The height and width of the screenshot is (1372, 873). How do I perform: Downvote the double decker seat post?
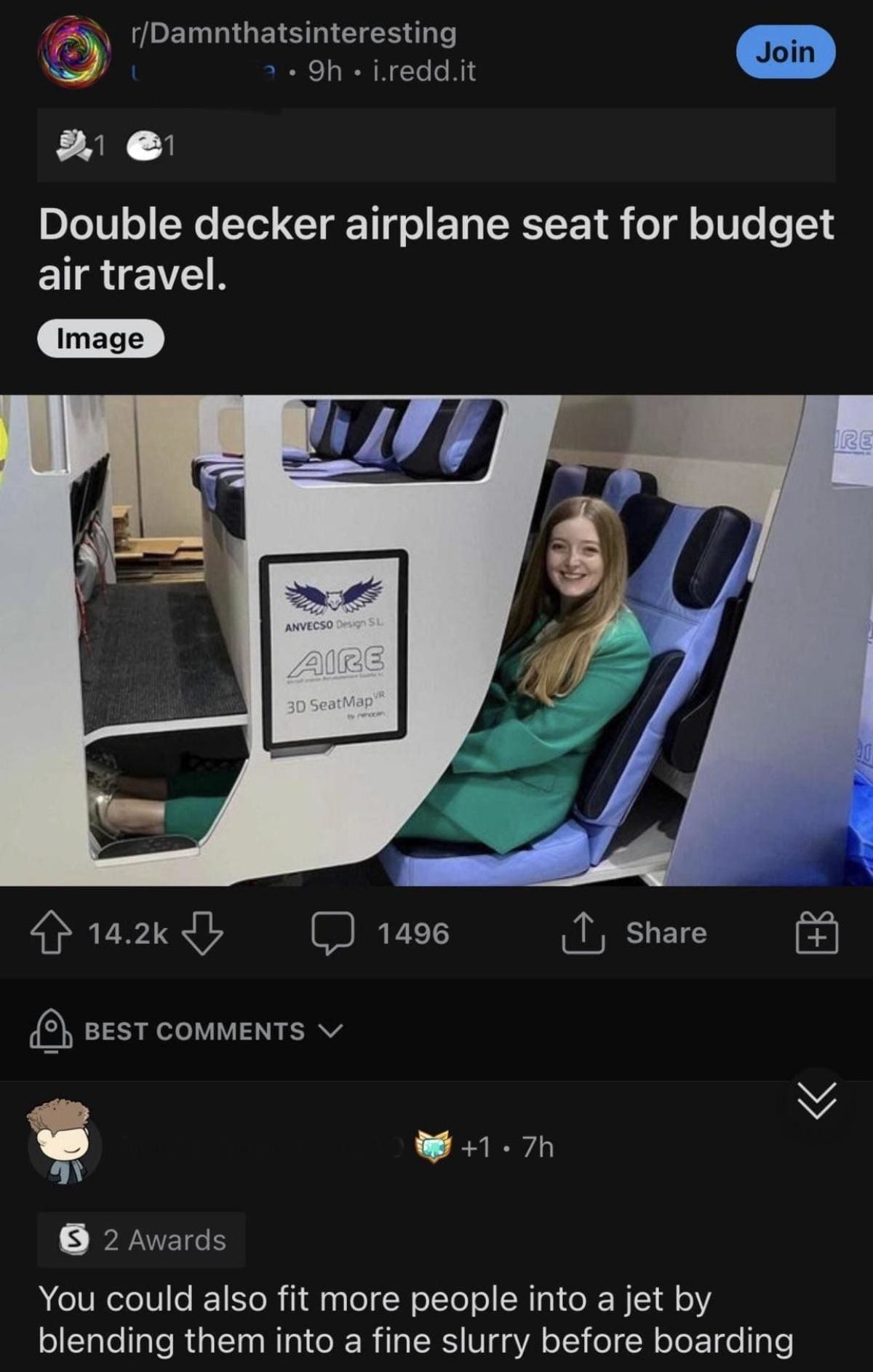(x=205, y=933)
